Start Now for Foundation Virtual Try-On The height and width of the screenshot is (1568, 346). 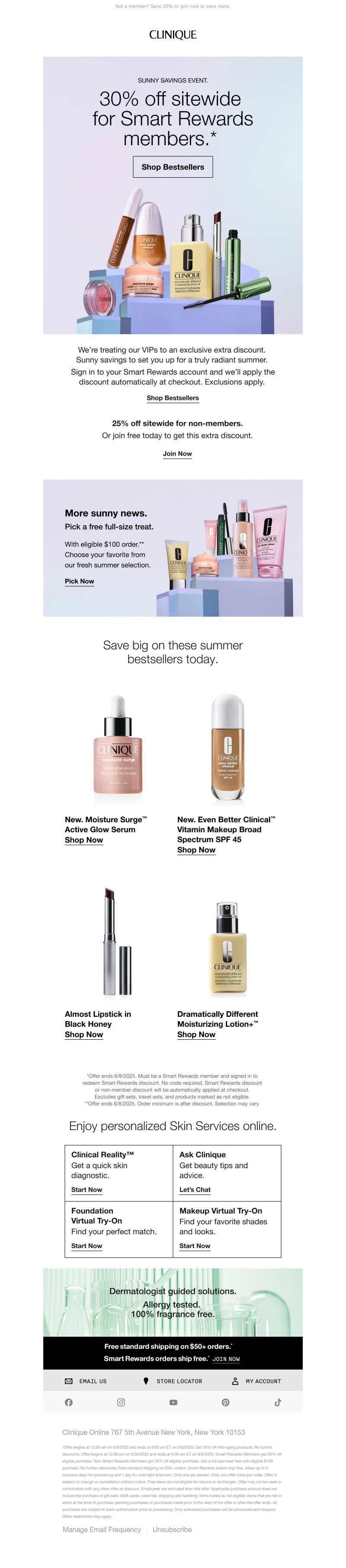pyautogui.click(x=86, y=1246)
